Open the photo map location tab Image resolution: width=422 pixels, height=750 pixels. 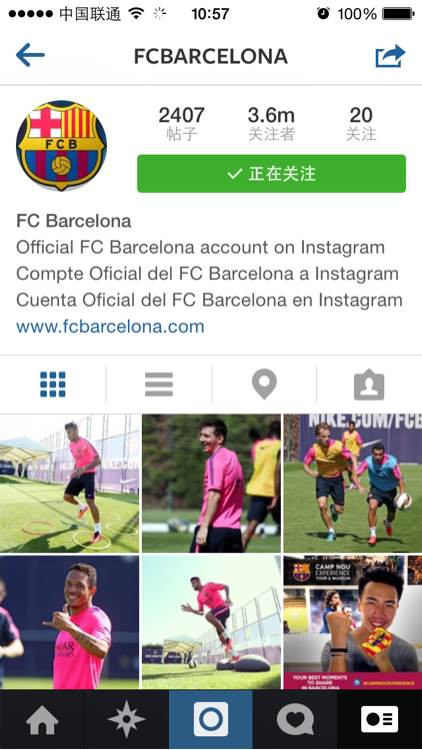(264, 385)
